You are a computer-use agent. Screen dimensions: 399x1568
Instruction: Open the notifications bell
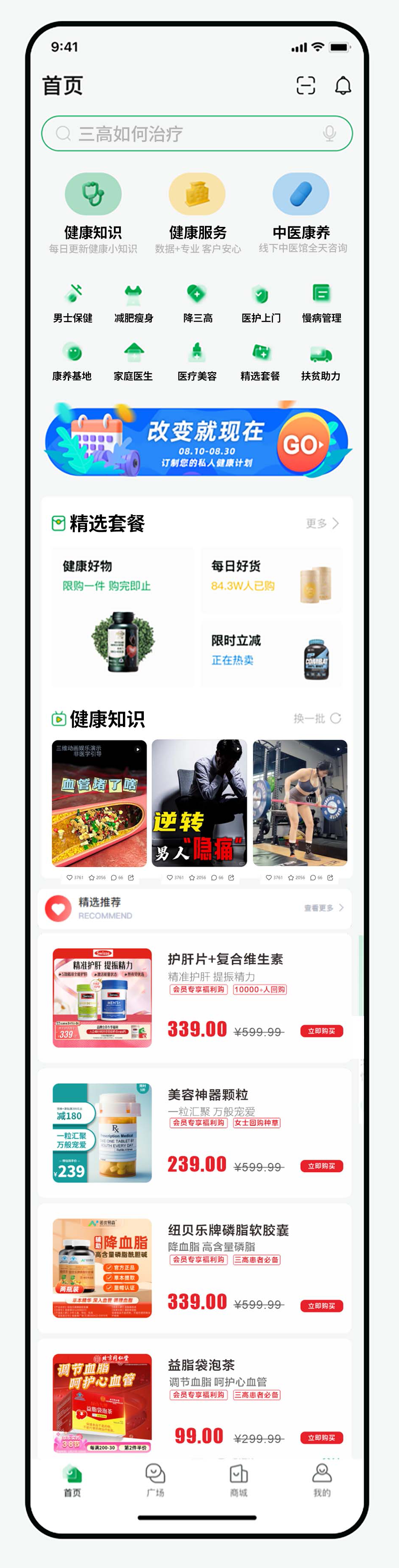[x=343, y=85]
